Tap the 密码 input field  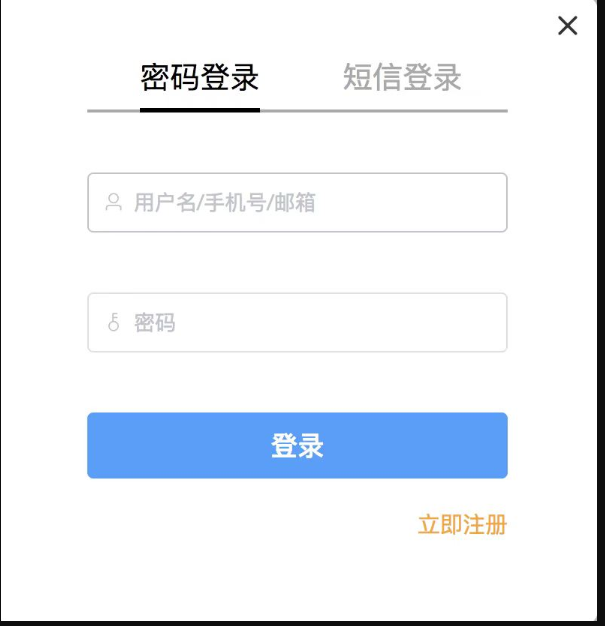tap(297, 323)
